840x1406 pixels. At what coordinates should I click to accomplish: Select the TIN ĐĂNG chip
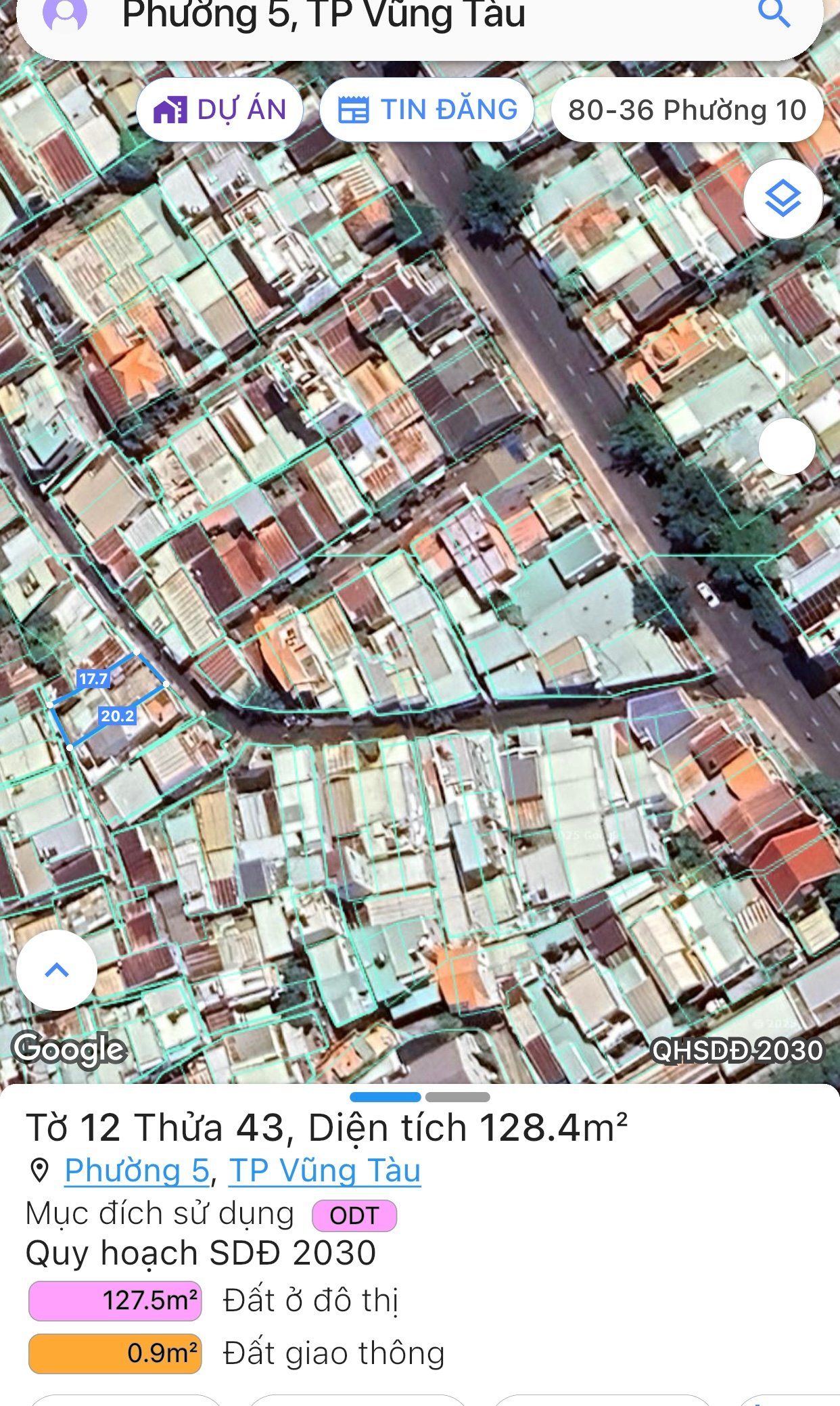click(427, 110)
